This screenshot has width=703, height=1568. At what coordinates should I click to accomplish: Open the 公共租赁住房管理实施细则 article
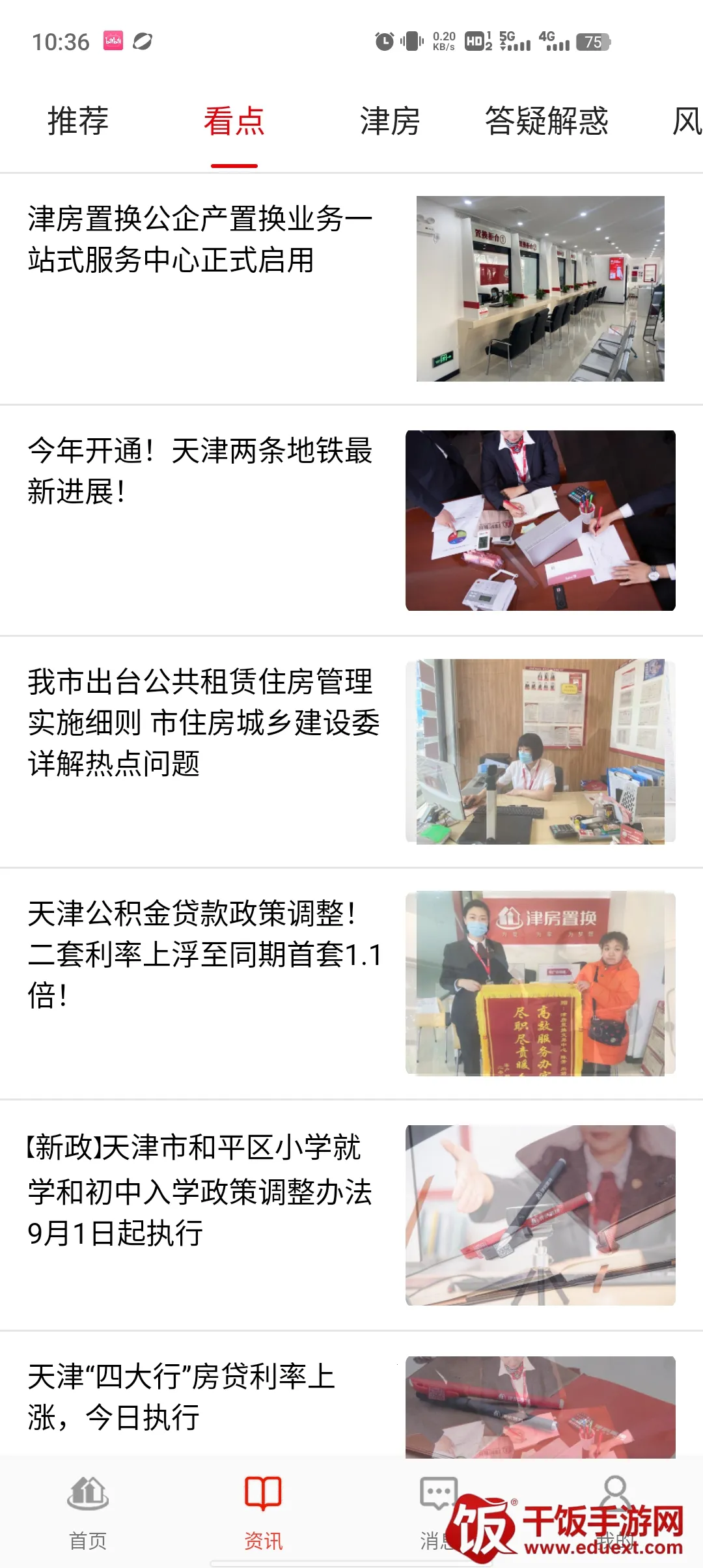[203, 722]
